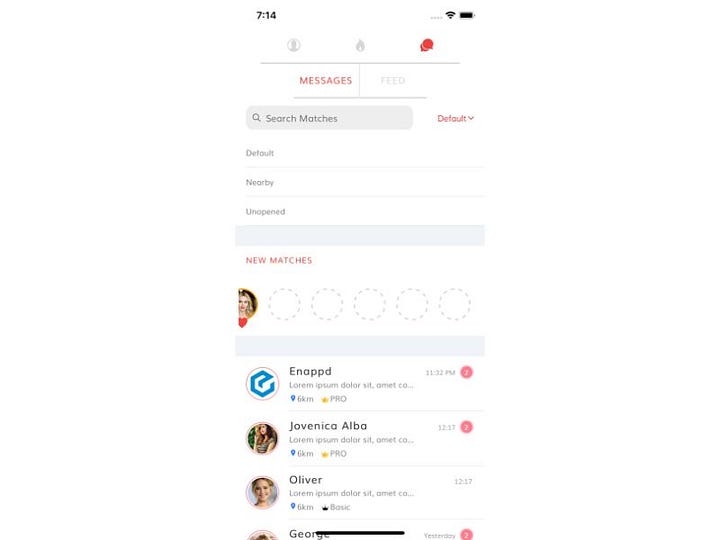Screen dimensions: 720x540
Task: Open the chat bubbles tab
Action: 427,45
